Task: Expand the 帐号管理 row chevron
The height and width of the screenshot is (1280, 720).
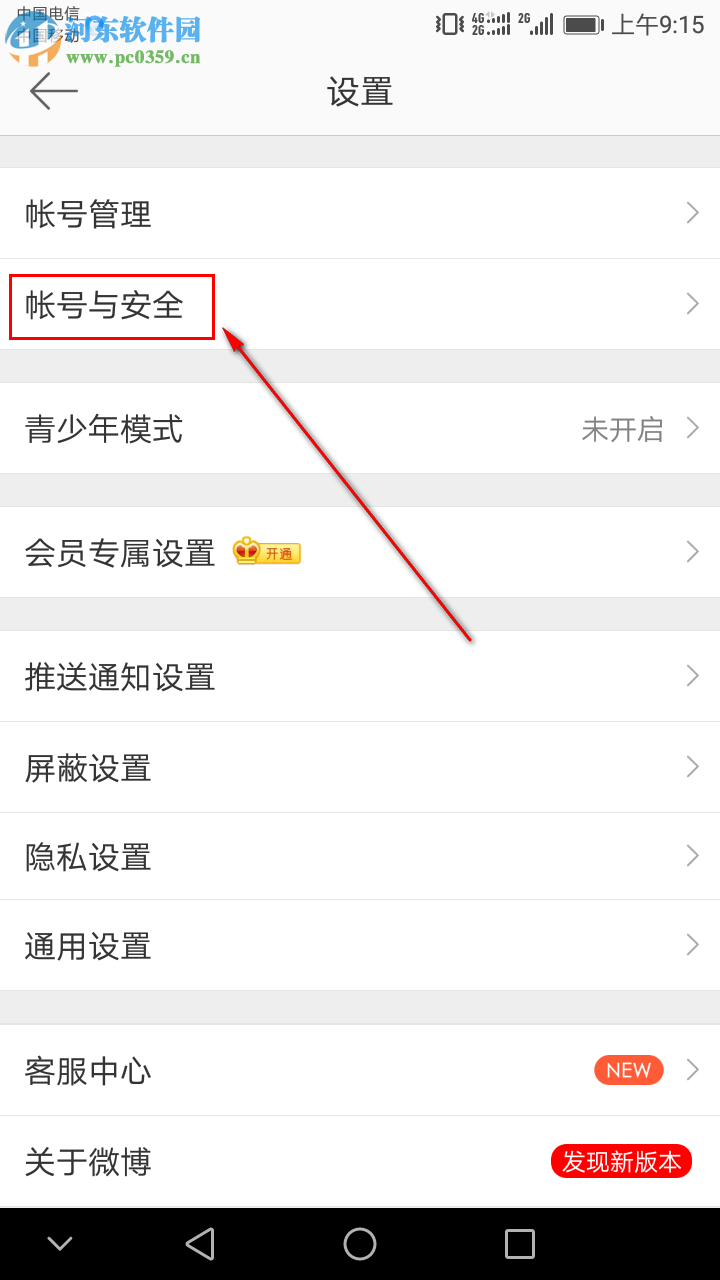Action: pos(691,213)
